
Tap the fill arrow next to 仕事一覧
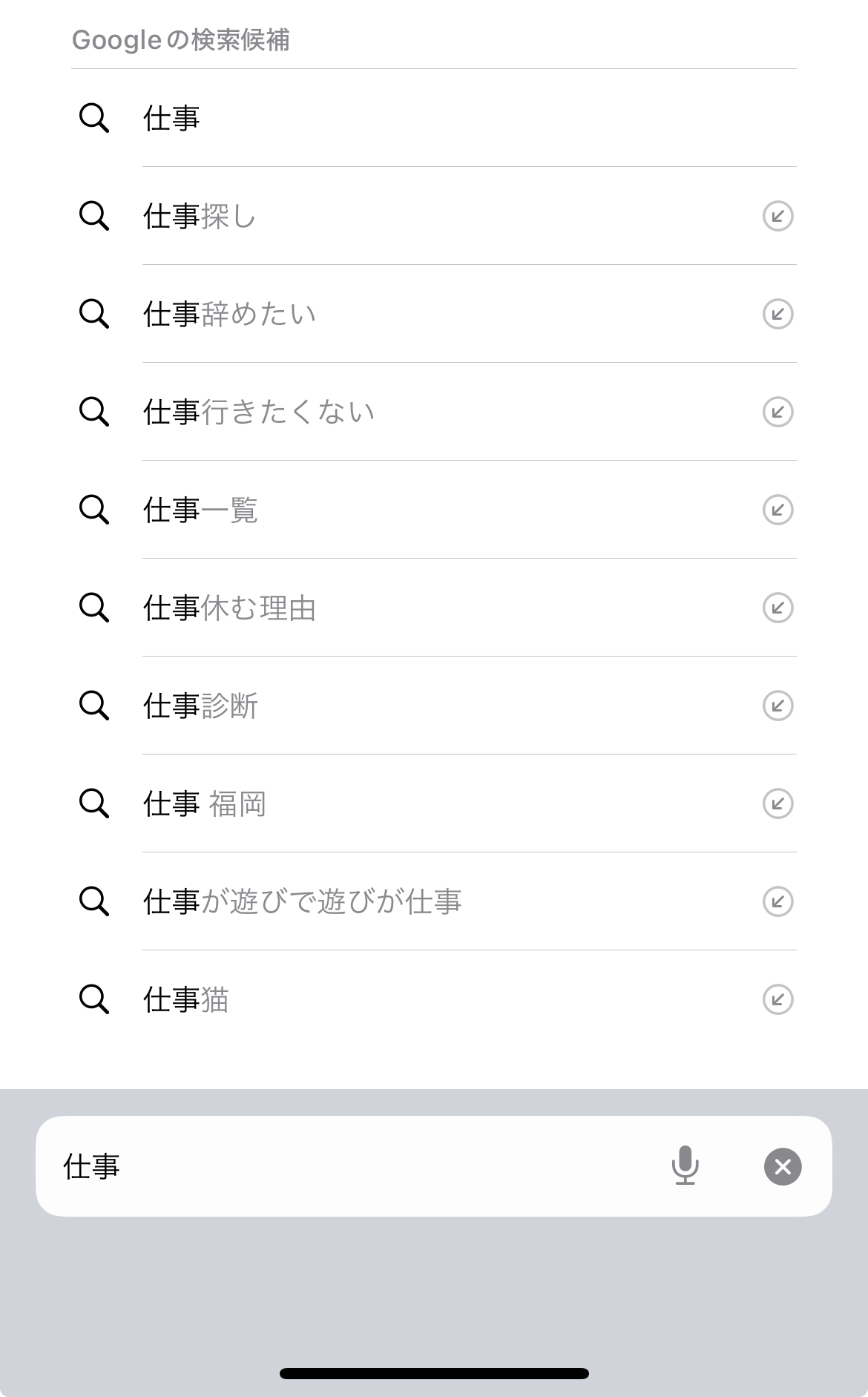[x=777, y=510]
